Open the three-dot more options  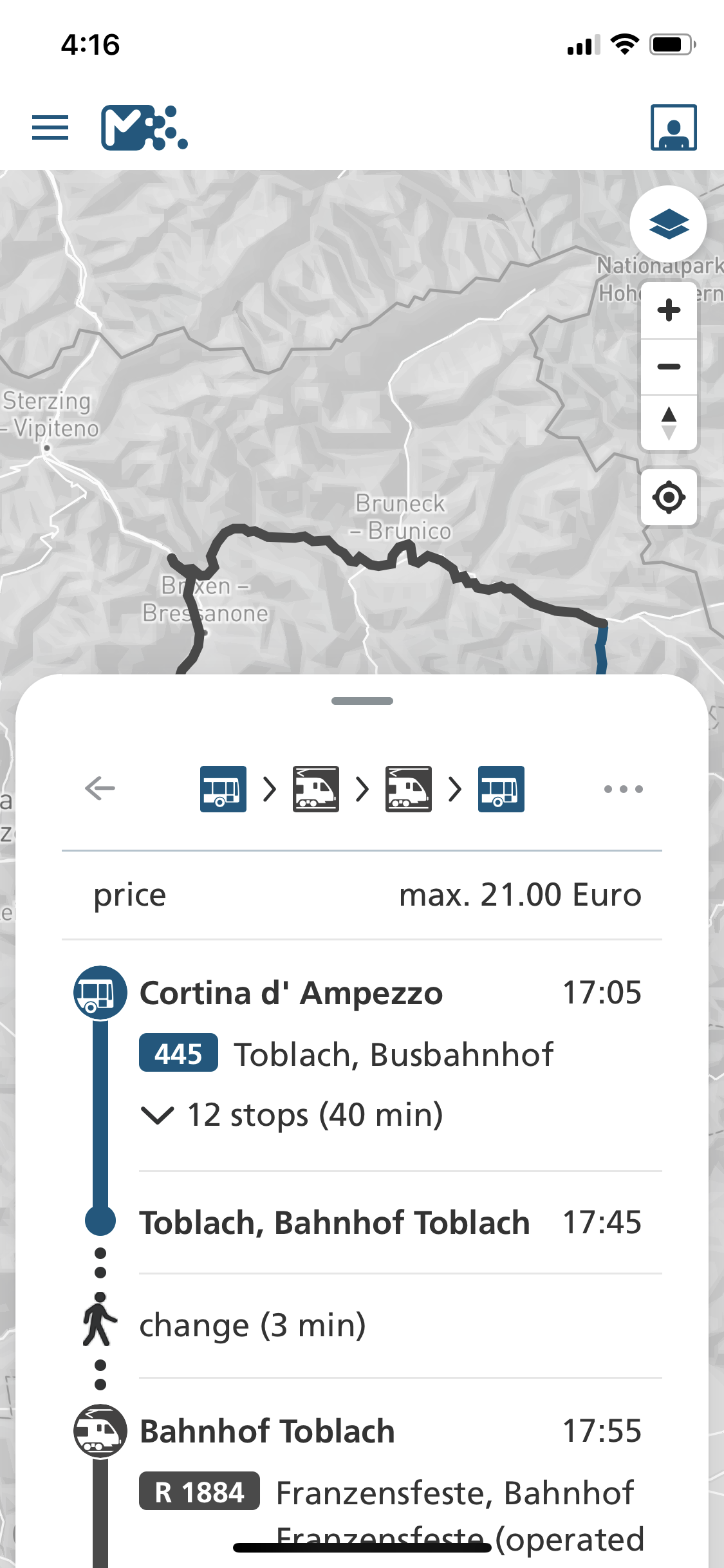click(x=623, y=789)
